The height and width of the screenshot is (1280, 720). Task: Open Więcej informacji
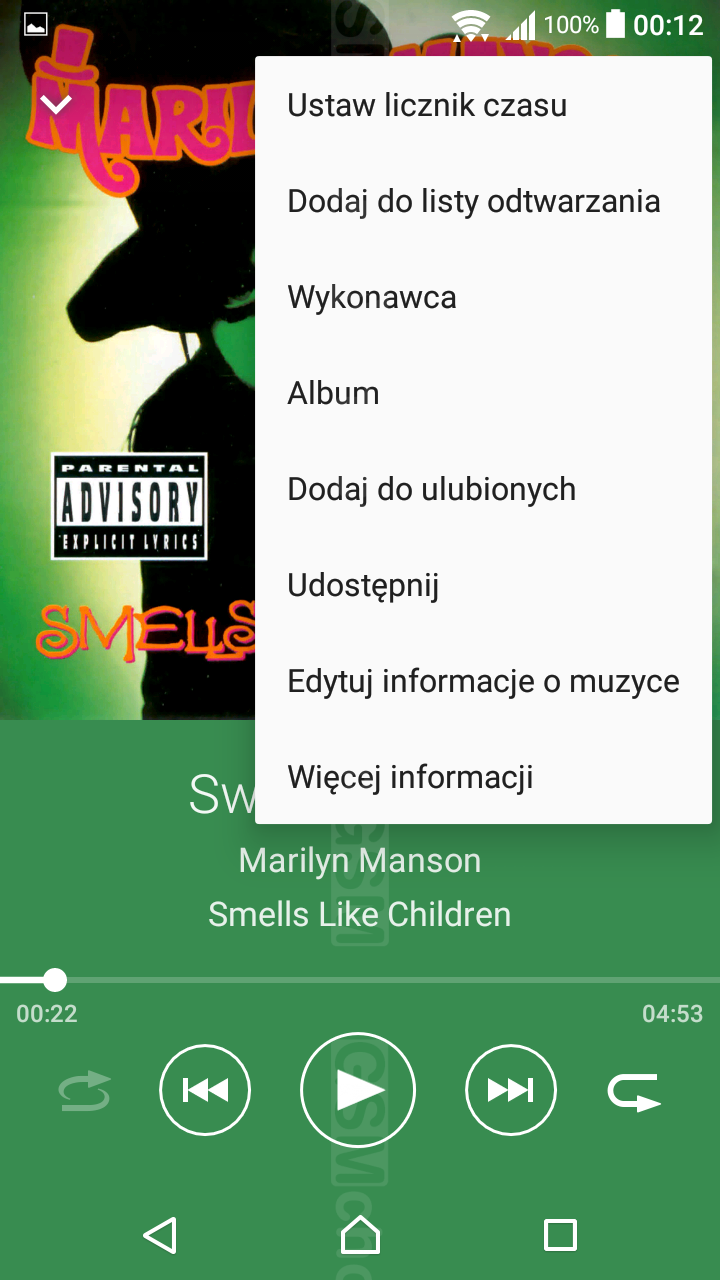coord(487,777)
